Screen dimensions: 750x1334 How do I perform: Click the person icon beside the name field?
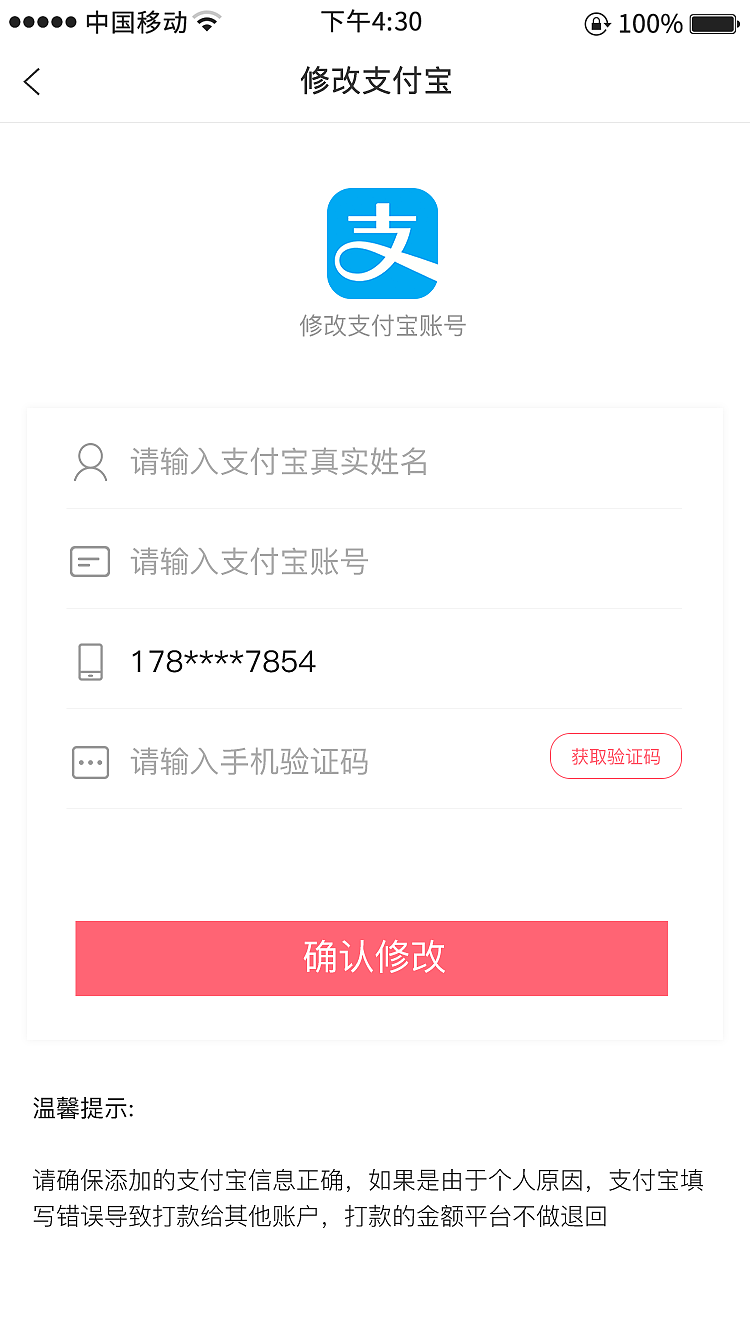coord(90,462)
